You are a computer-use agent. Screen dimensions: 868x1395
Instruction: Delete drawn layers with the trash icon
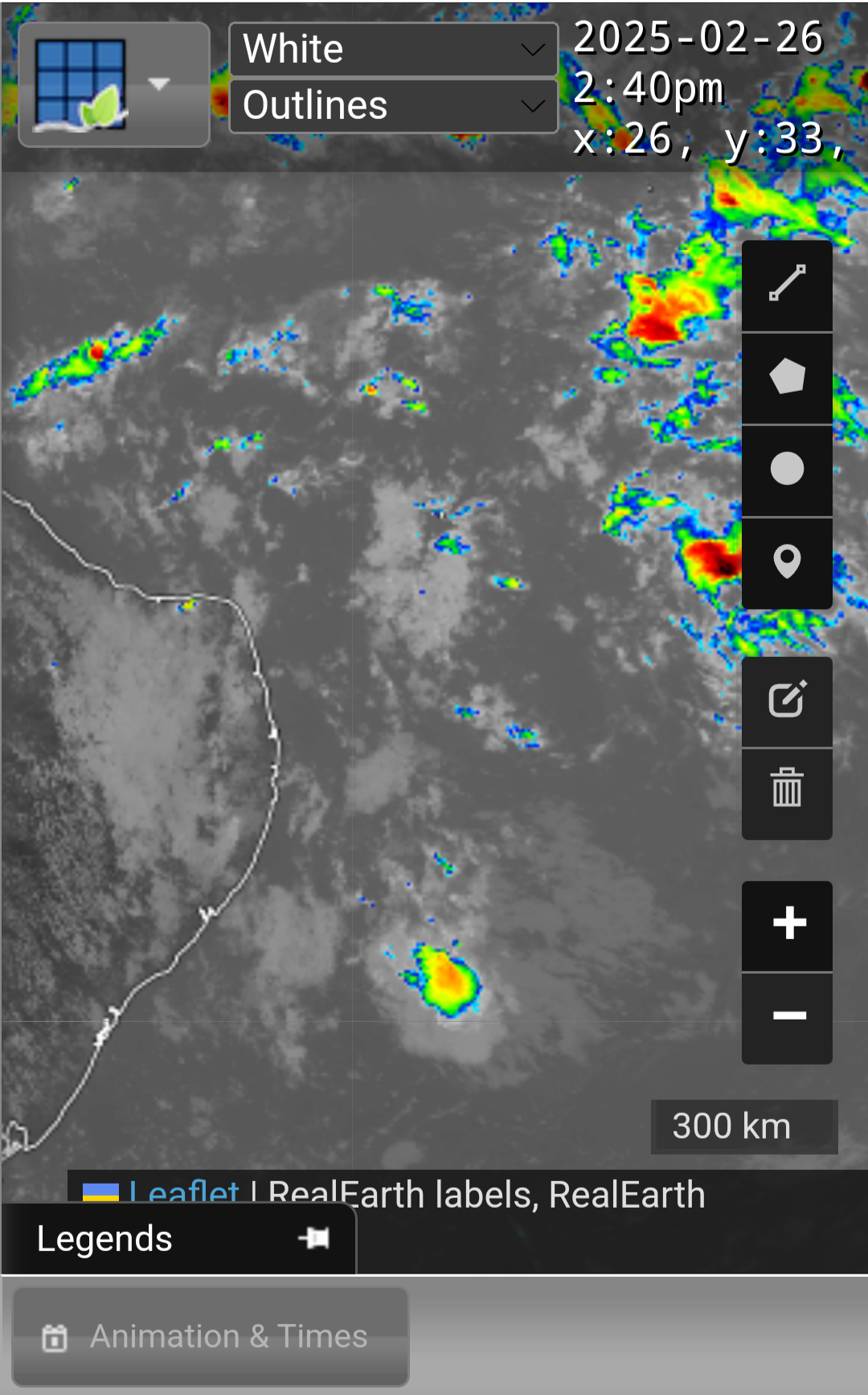tap(787, 794)
